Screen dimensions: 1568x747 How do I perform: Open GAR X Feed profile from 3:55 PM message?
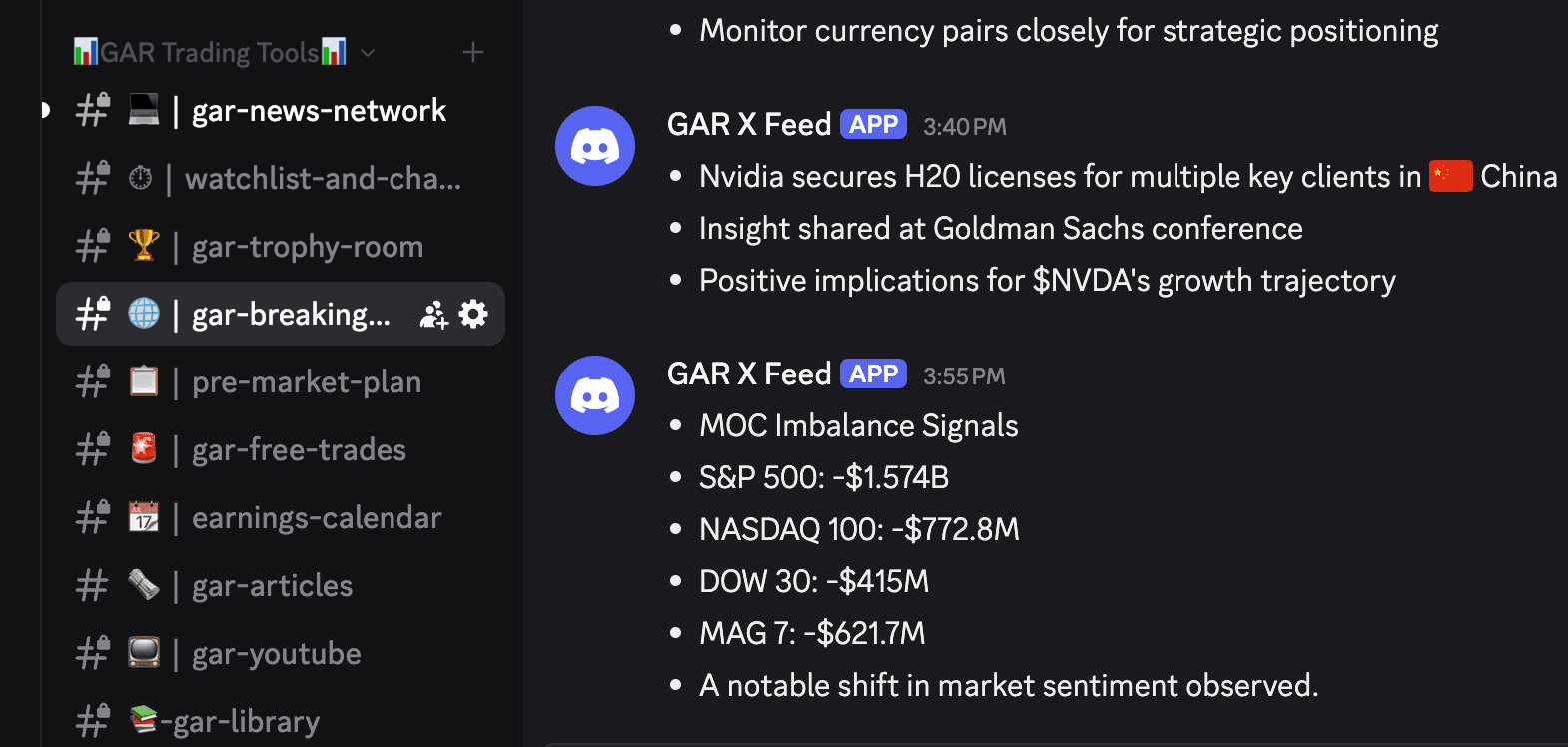749,373
